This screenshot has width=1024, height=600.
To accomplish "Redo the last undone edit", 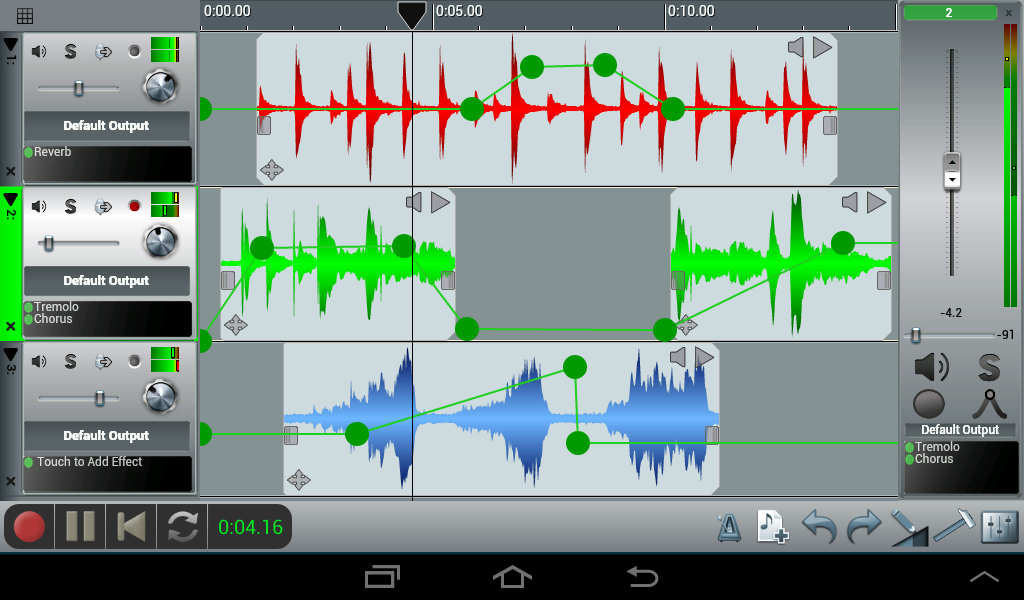I will [864, 527].
